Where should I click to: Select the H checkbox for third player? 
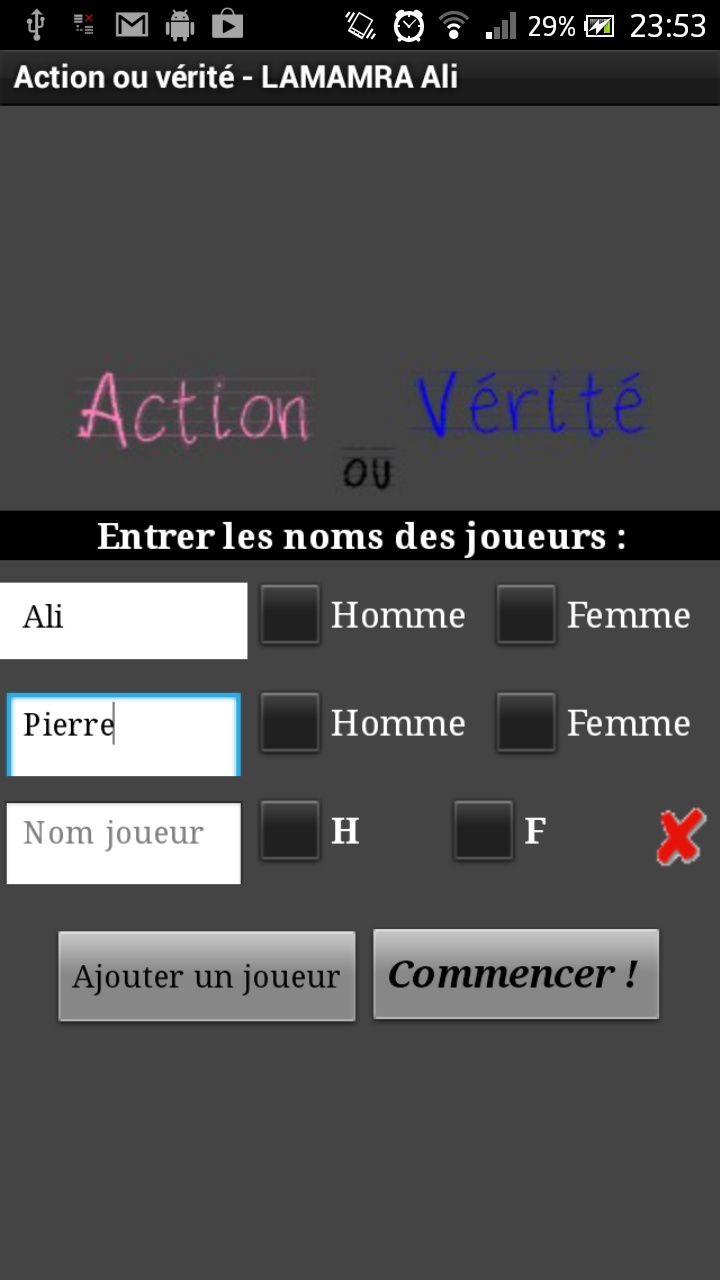(290, 830)
